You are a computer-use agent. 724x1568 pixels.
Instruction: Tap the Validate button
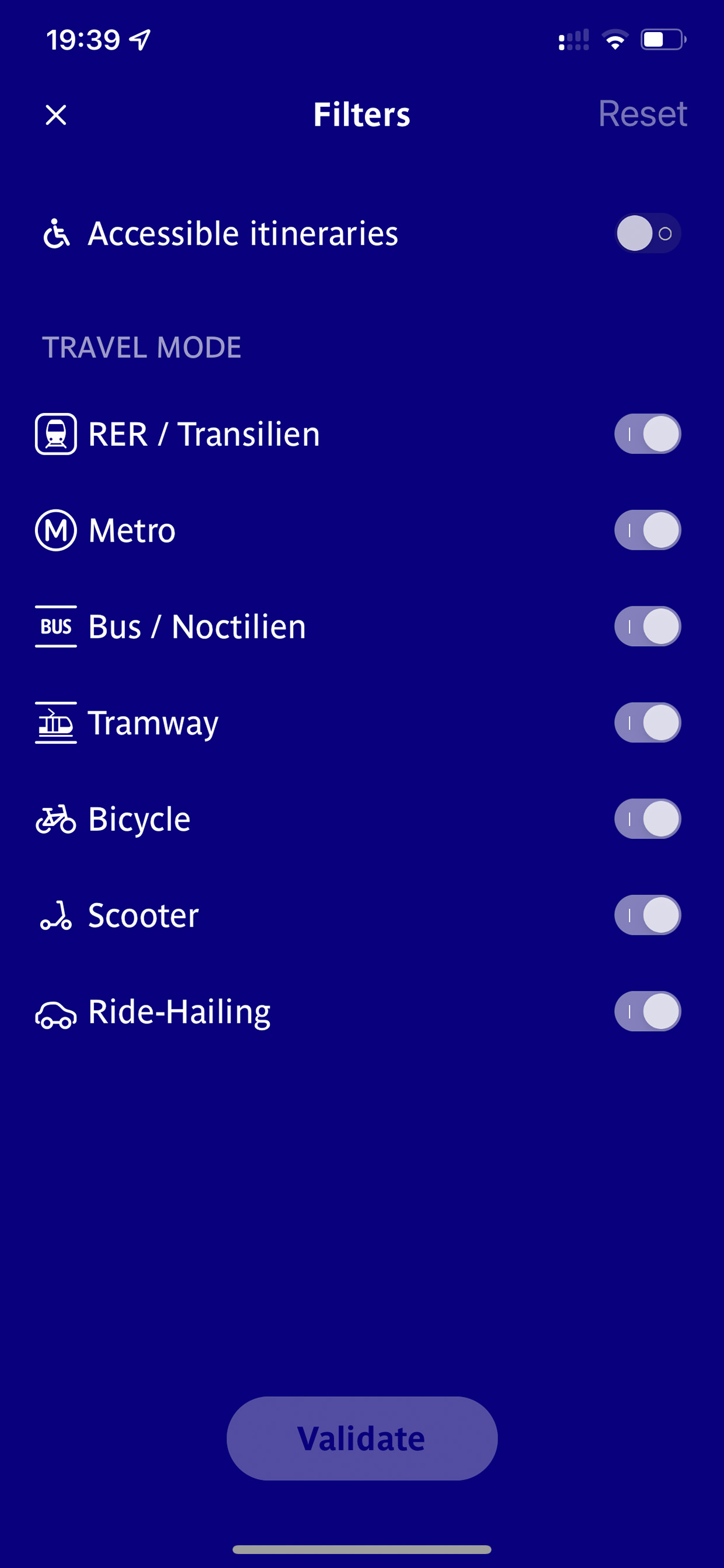pyautogui.click(x=362, y=1438)
